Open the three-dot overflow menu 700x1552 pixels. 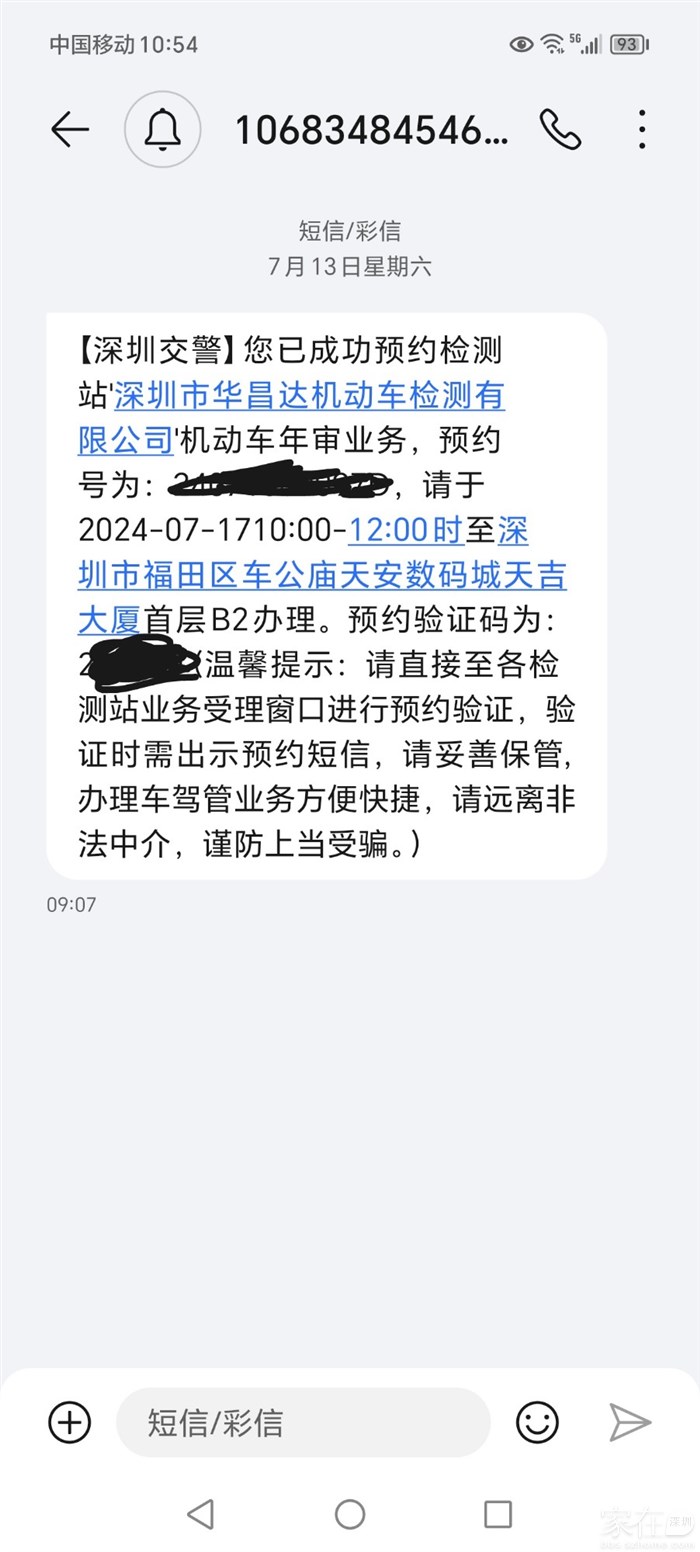tap(642, 130)
